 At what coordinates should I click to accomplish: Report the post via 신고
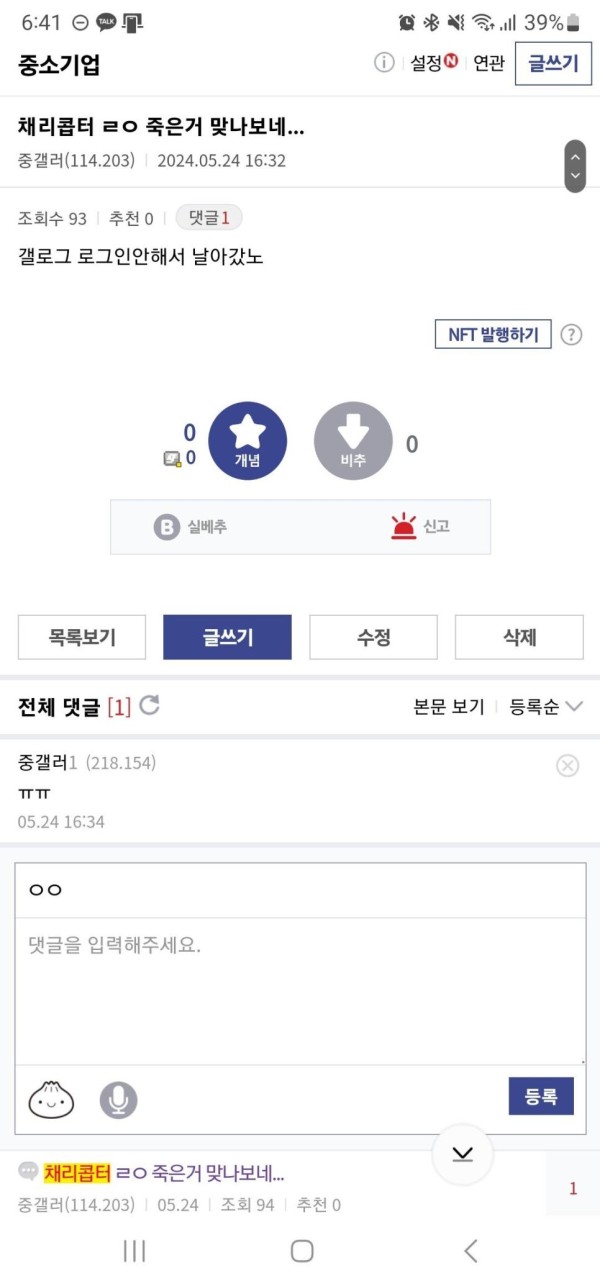(420, 527)
